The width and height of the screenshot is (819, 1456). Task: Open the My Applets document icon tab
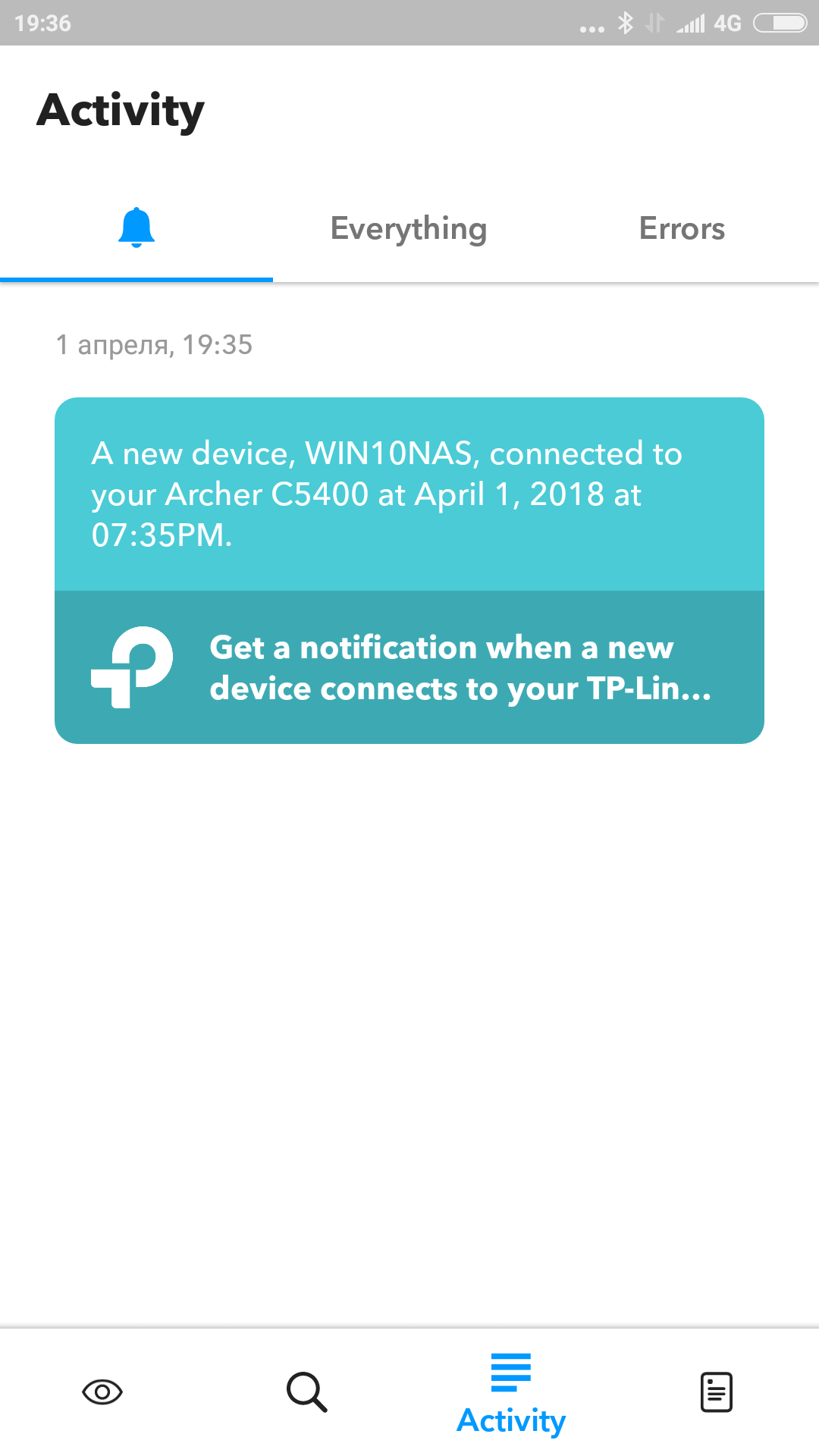[x=716, y=1392]
